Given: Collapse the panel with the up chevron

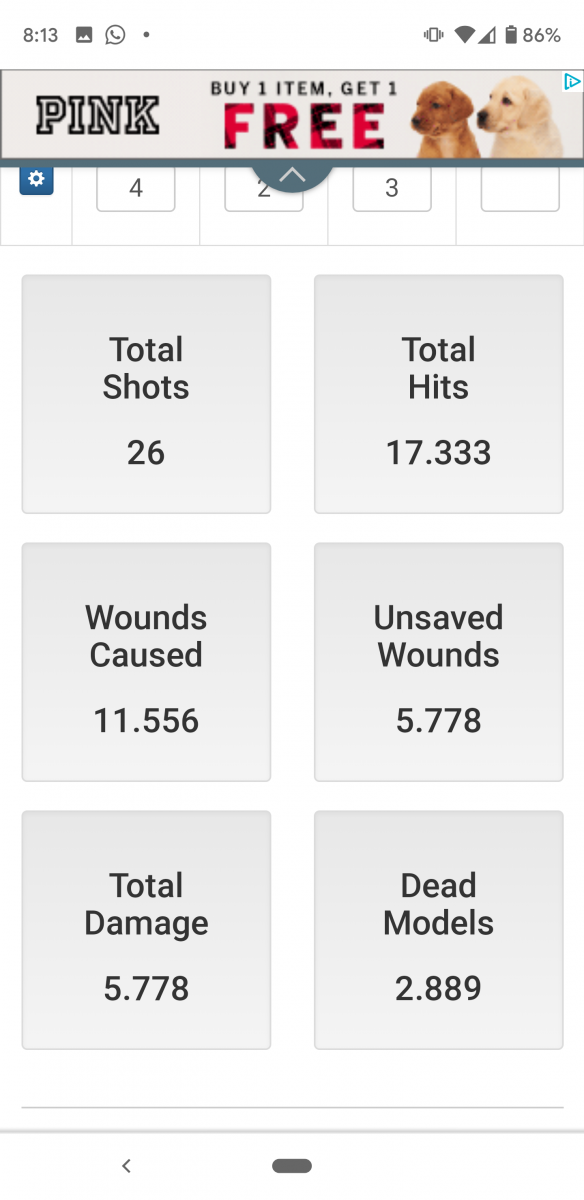Looking at the screenshot, I should tap(292, 176).
